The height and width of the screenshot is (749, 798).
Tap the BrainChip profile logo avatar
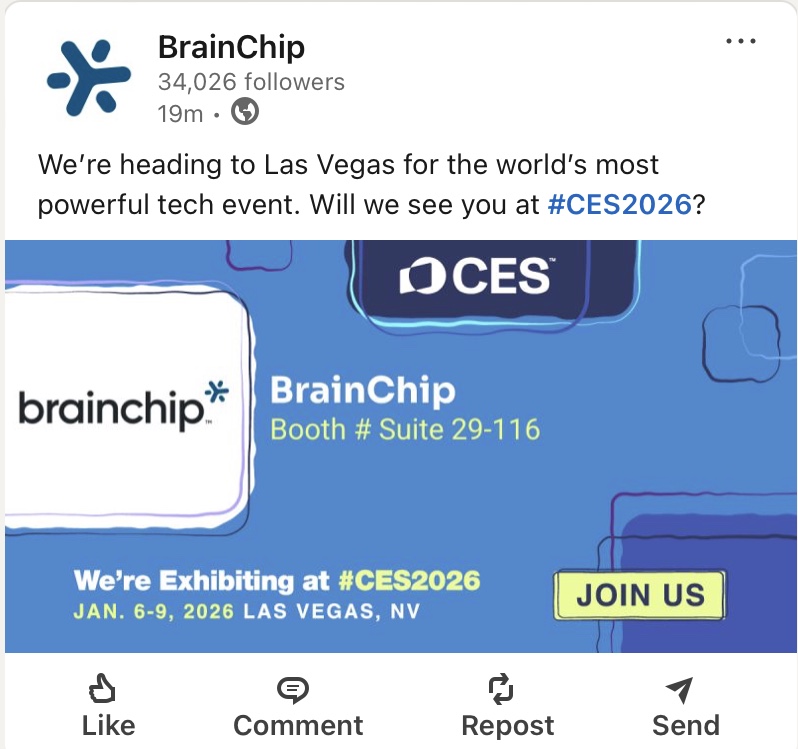89,76
